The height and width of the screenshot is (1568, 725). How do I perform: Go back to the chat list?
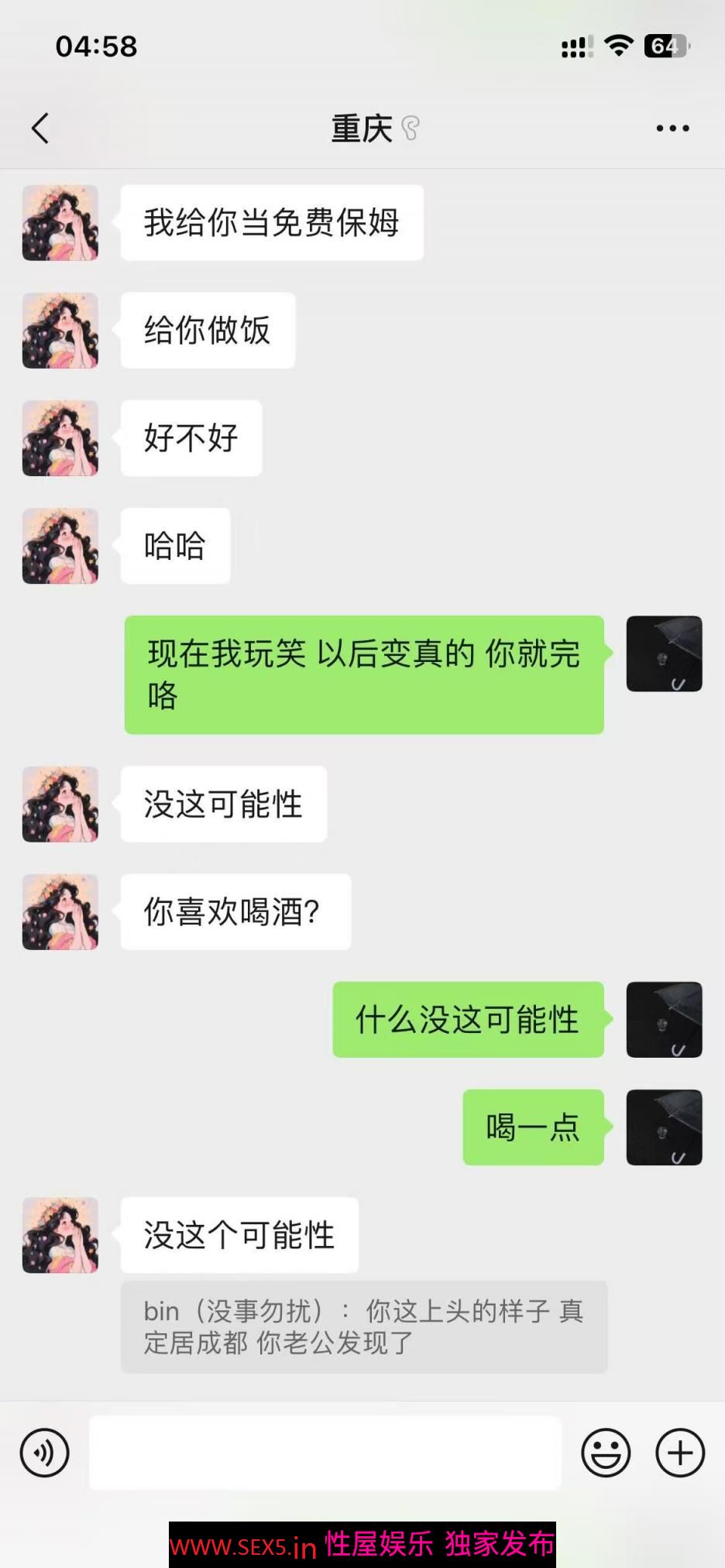[x=40, y=129]
